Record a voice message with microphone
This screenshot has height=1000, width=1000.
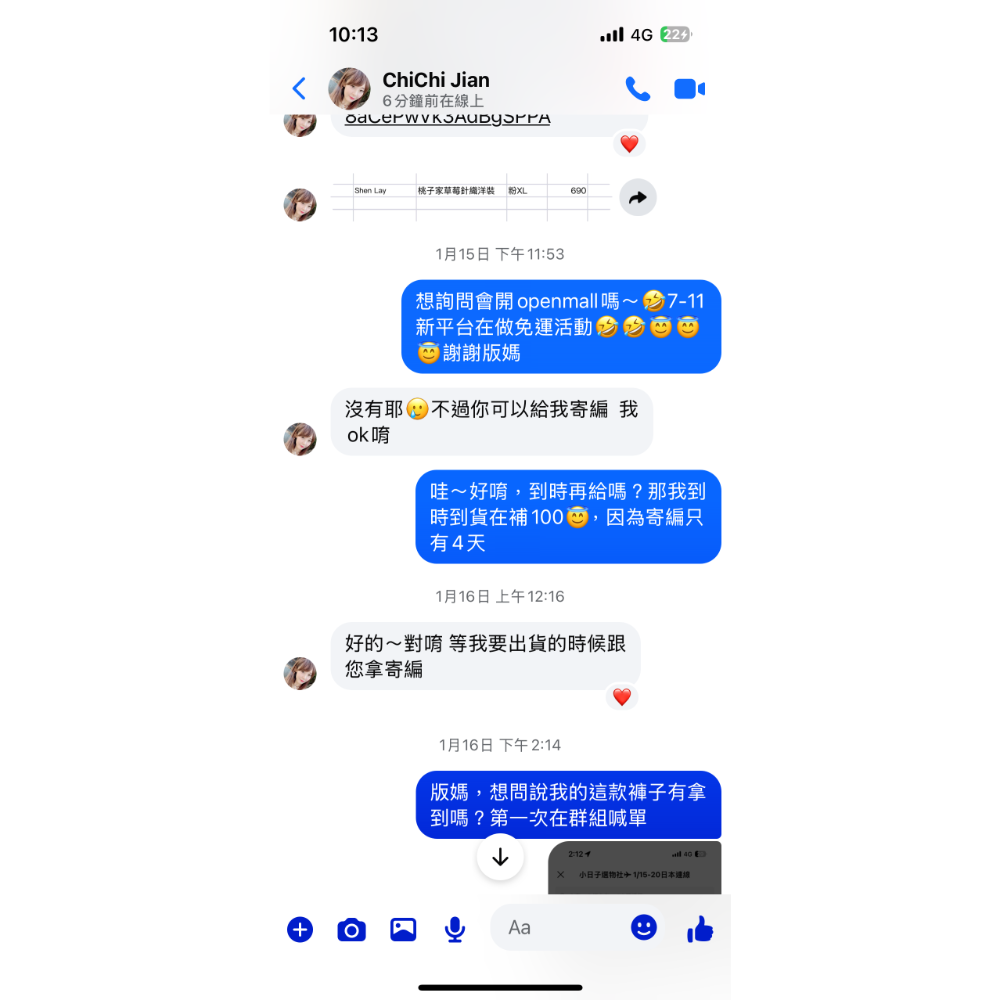(455, 930)
